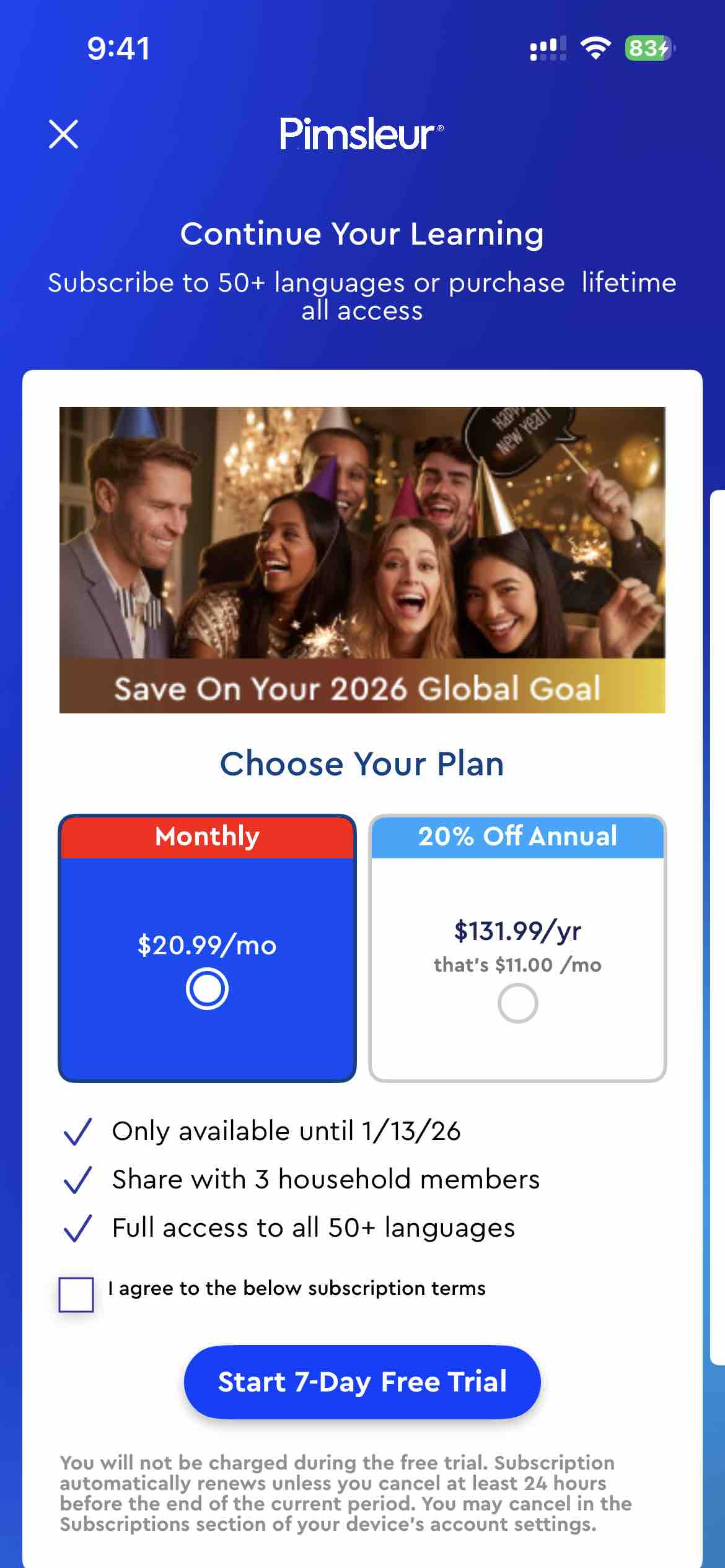Image resolution: width=725 pixels, height=1568 pixels.
Task: Tap the 'Start 7-Day Free Trial' button
Action: [x=362, y=1382]
